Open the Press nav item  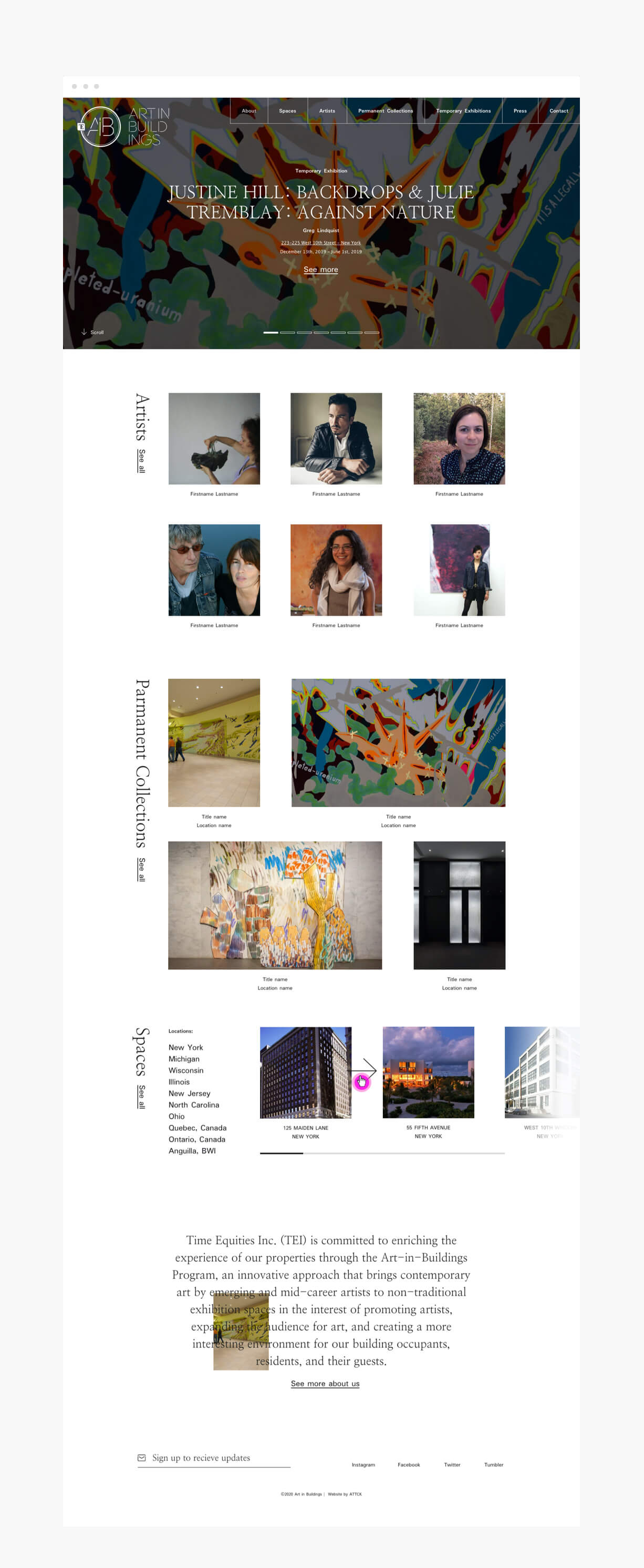(x=520, y=111)
